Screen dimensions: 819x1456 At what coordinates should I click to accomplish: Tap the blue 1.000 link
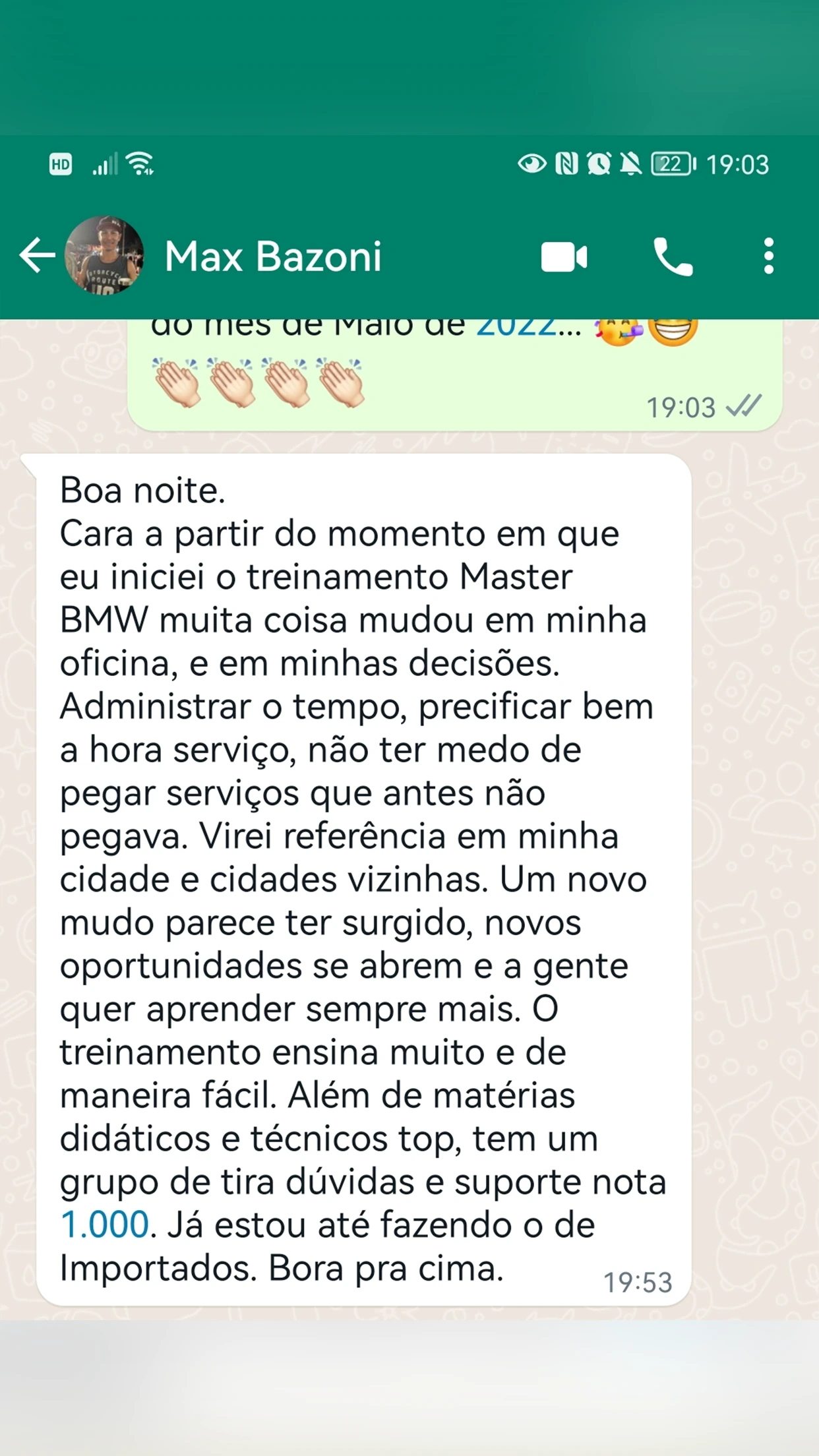[x=105, y=1224]
